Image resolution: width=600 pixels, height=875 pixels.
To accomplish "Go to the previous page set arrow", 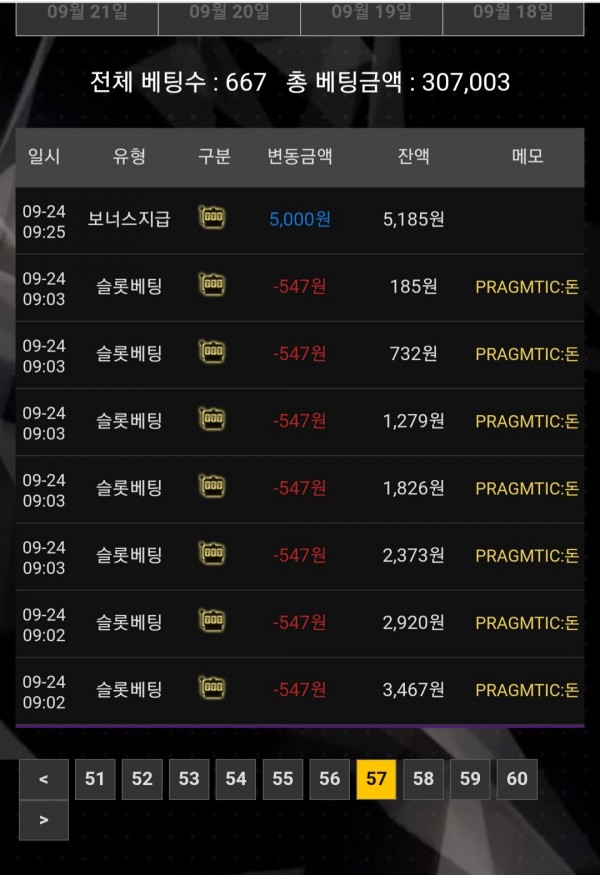I will pyautogui.click(x=44, y=779).
